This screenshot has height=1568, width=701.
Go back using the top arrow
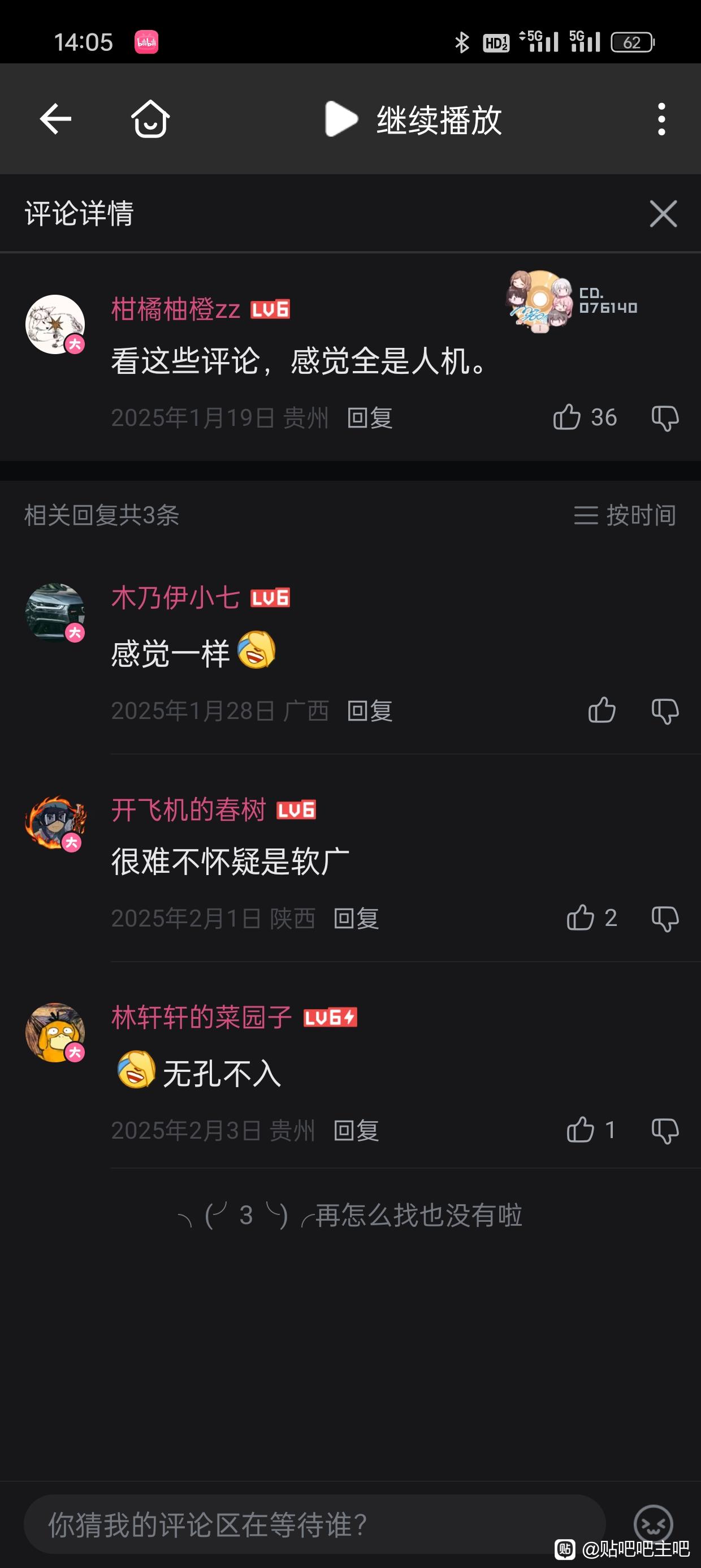[55, 119]
